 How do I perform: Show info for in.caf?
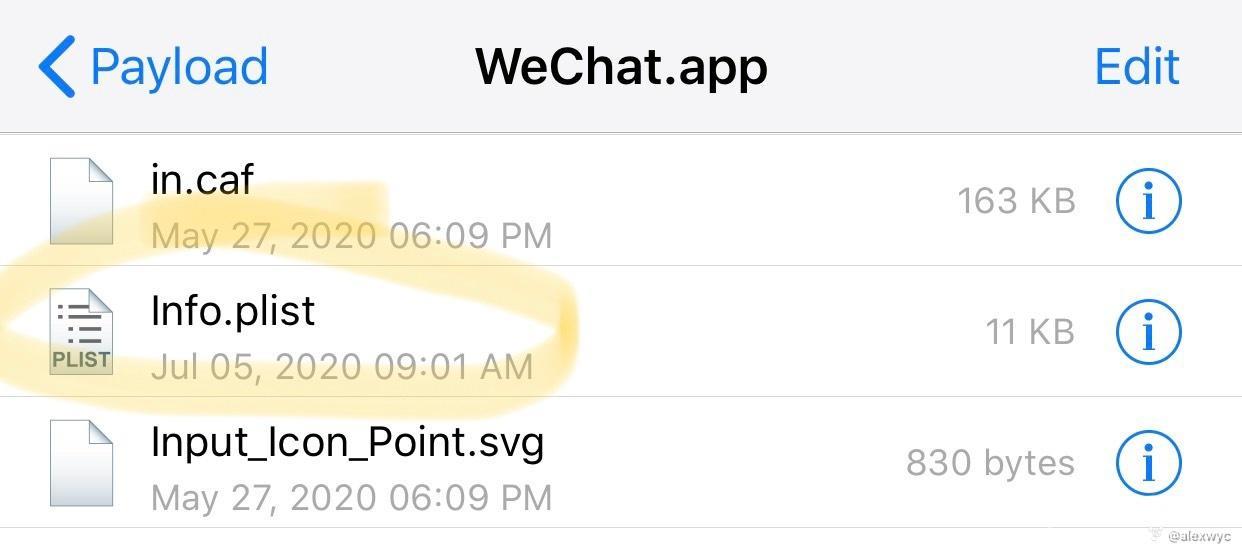[1148, 201]
